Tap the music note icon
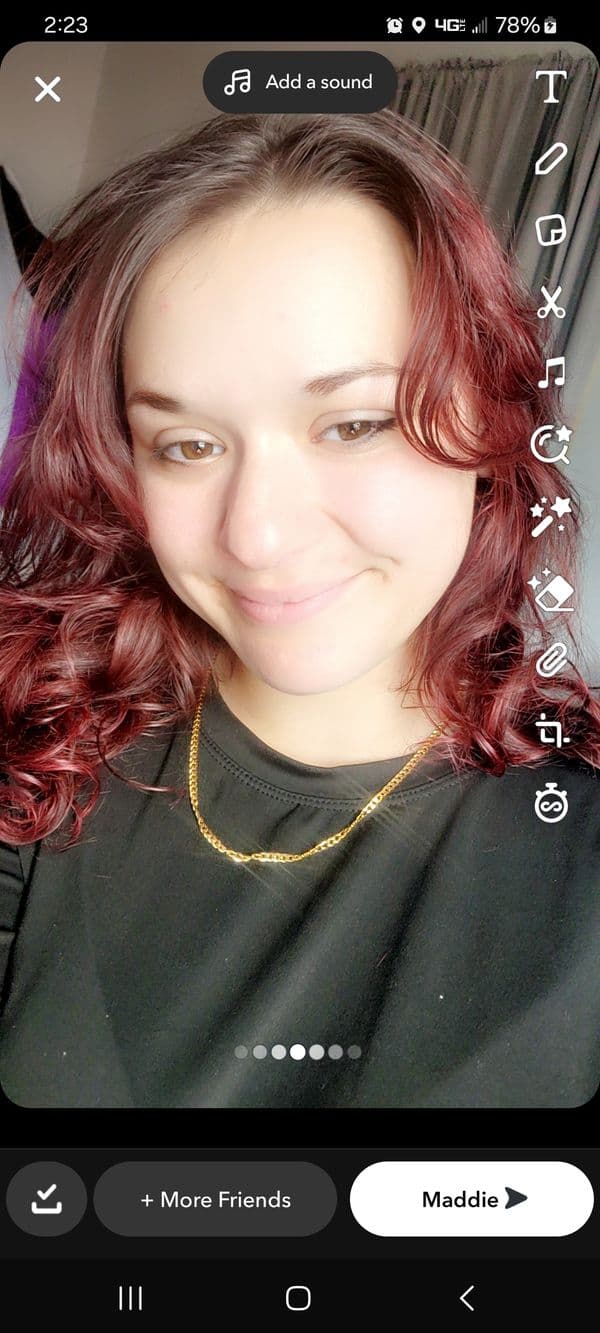Screen dimensions: 600x1333 click(551, 372)
